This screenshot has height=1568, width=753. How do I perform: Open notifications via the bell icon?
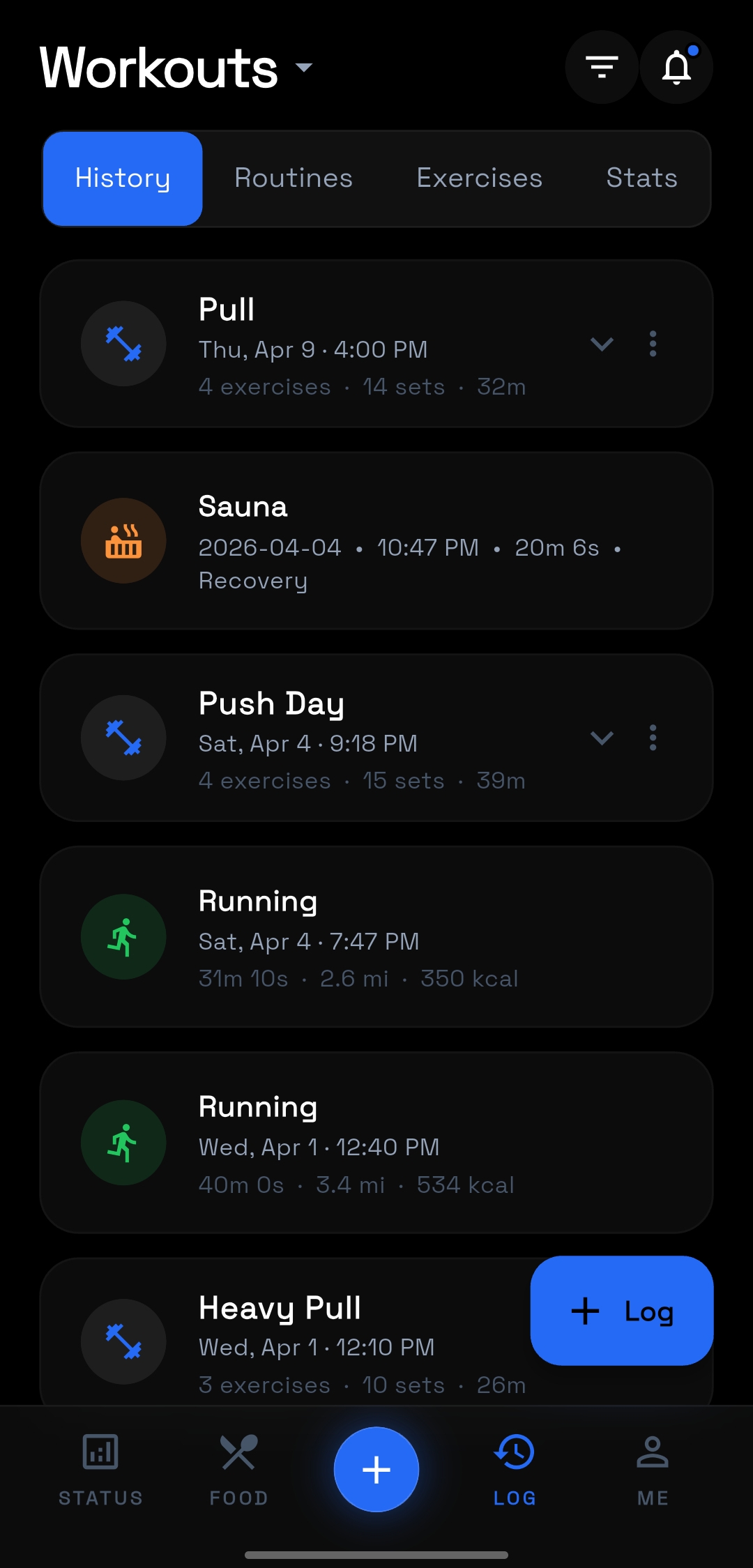point(676,67)
